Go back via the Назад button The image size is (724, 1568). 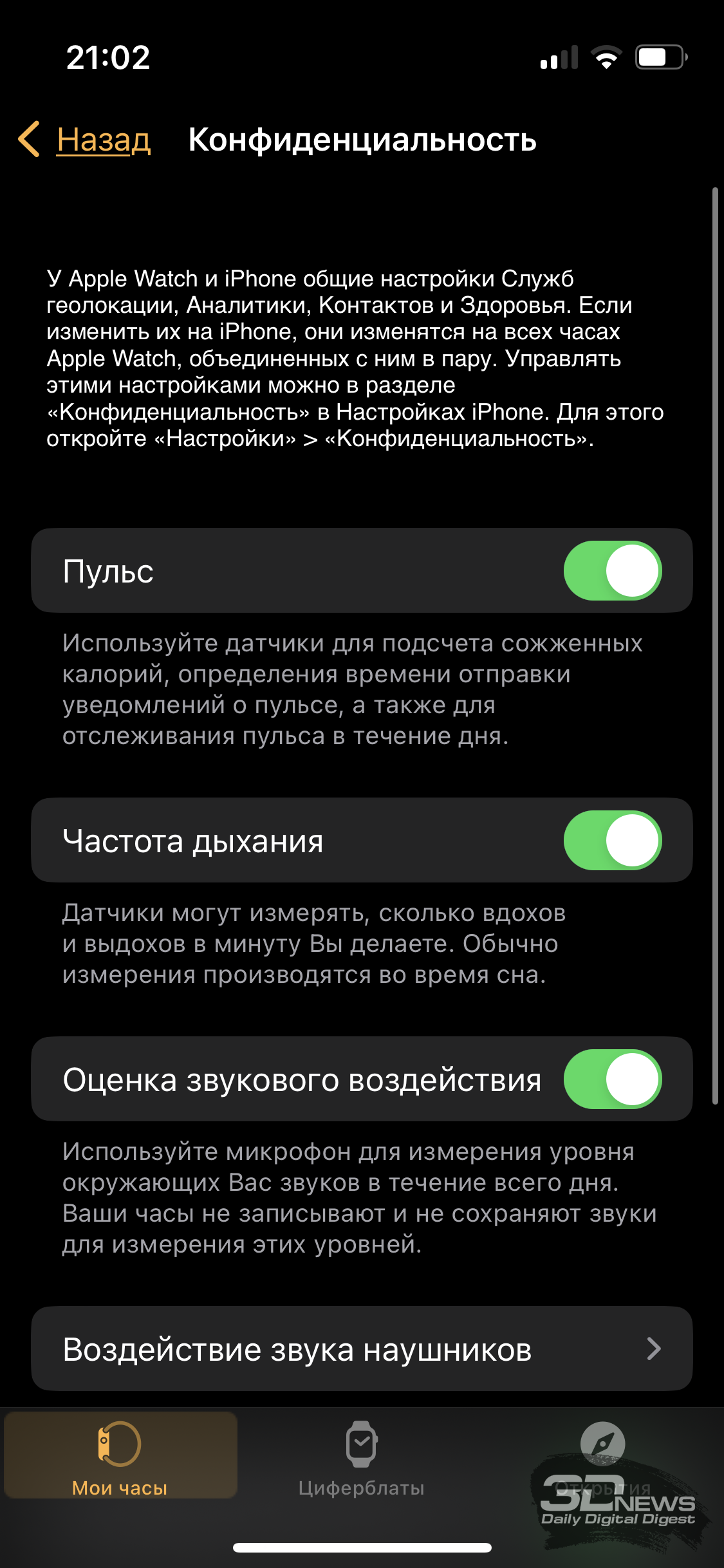[85, 139]
